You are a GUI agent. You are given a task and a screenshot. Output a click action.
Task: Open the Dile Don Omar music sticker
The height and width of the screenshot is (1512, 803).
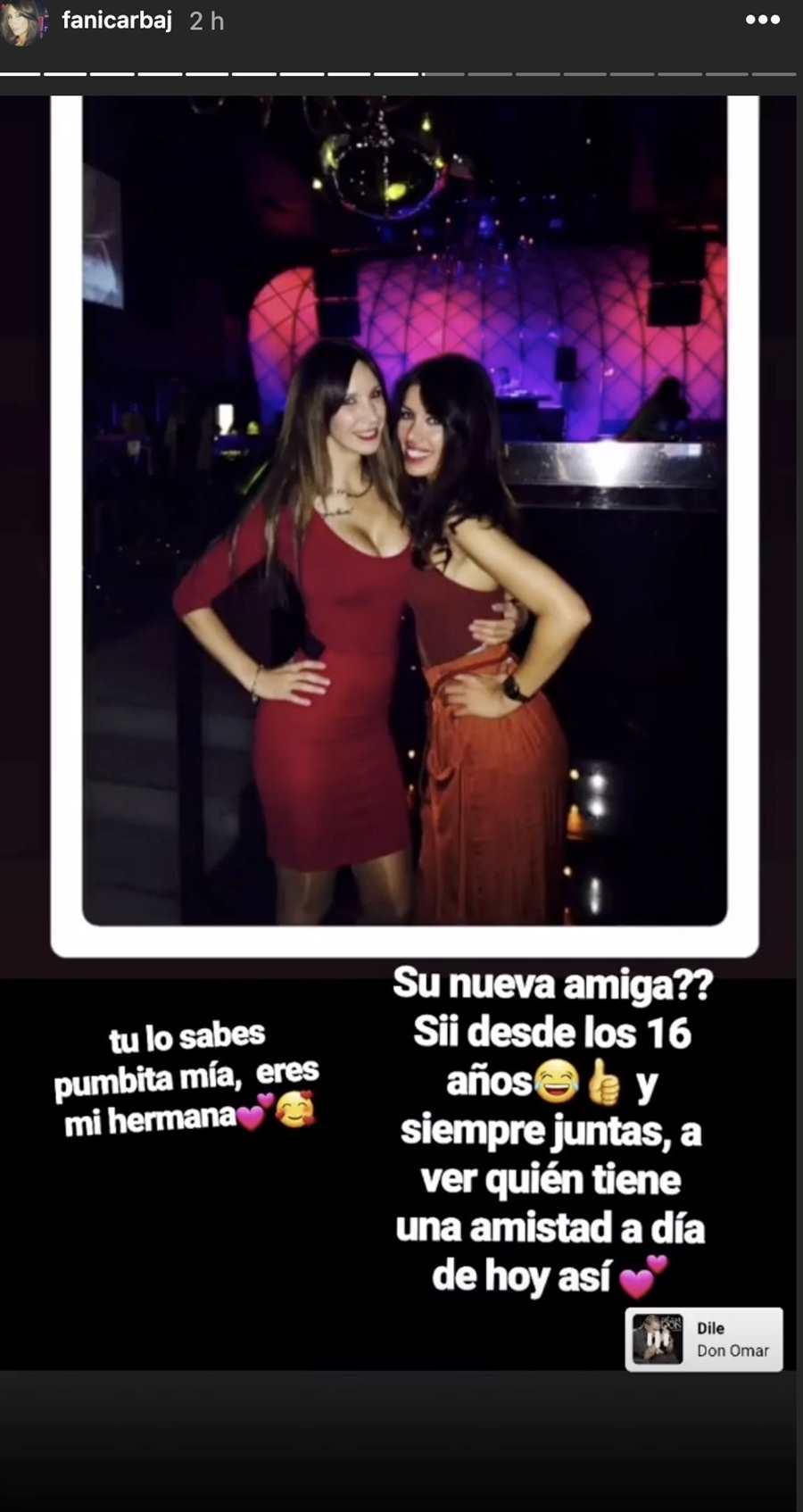(x=704, y=1339)
